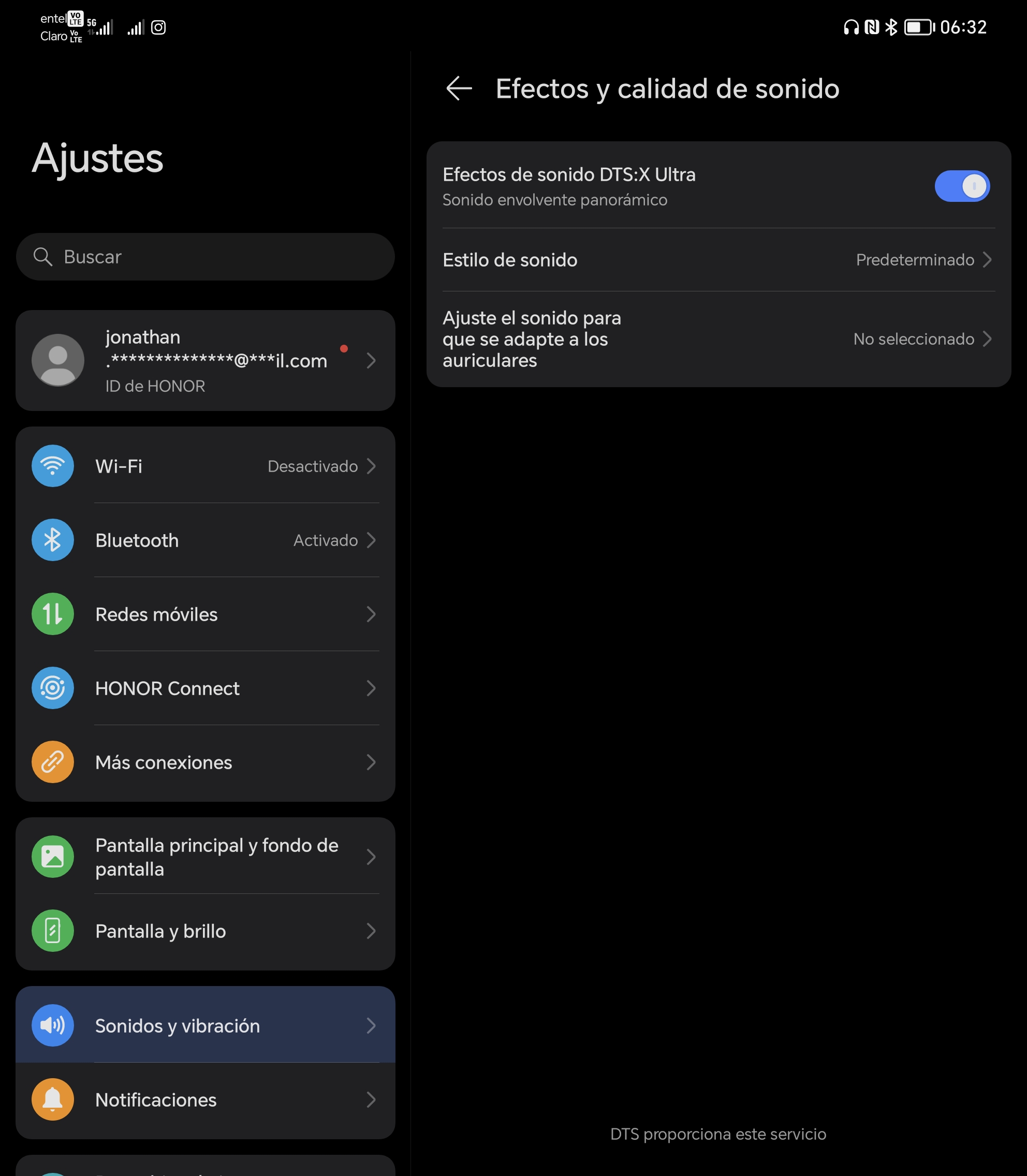The width and height of the screenshot is (1027, 1176).
Task: Open Pantalla y brillo settings
Action: 205,931
